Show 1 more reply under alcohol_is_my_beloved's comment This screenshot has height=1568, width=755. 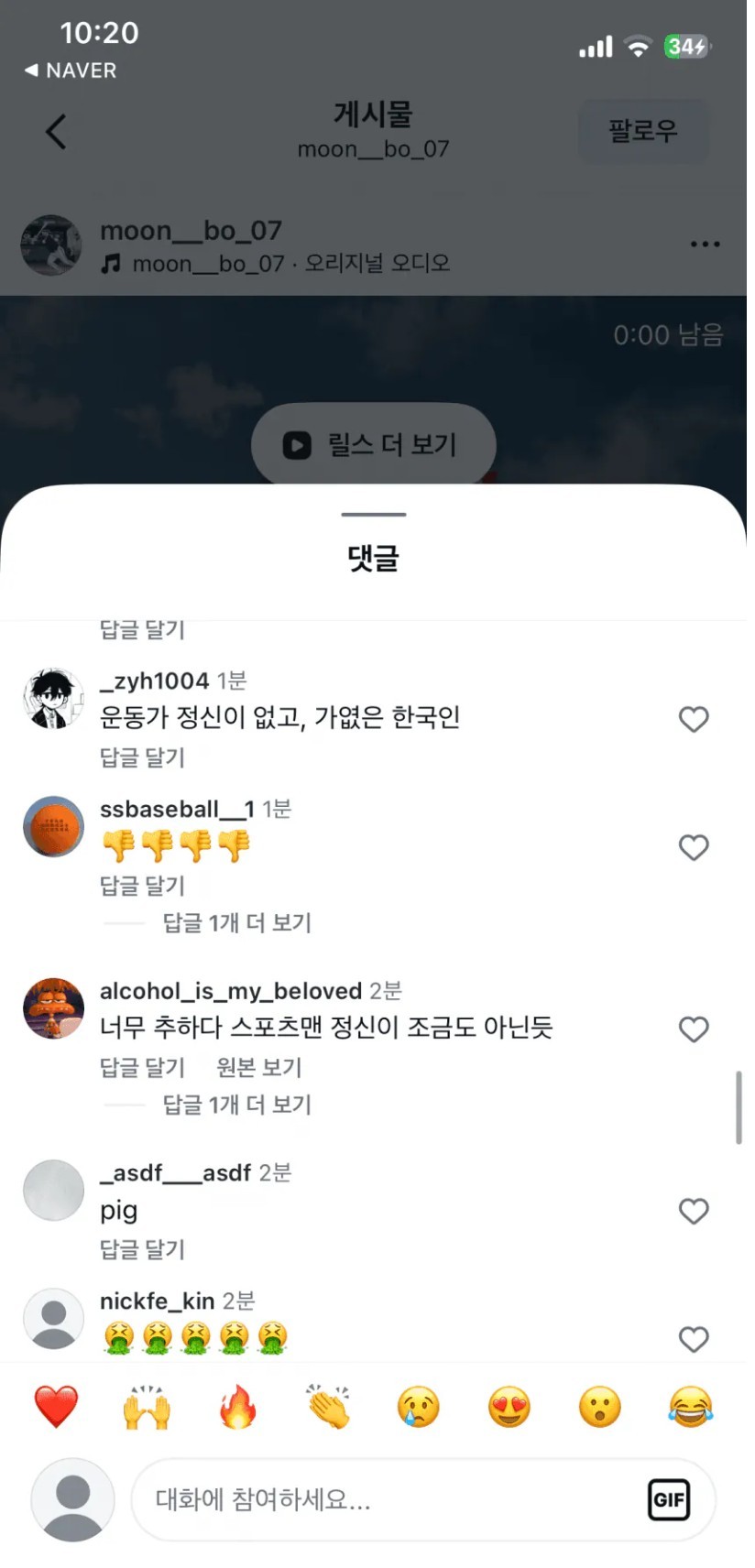coord(236,1105)
